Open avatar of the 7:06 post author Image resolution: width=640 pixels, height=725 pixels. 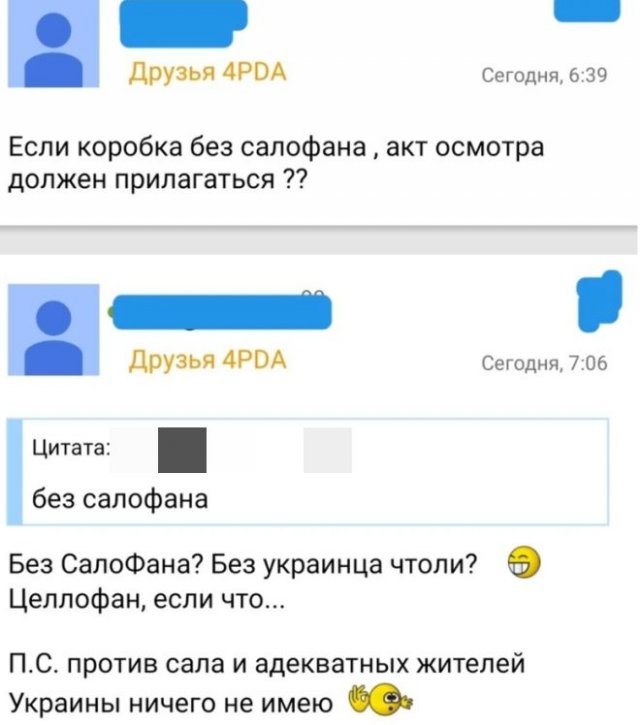tap(53, 328)
